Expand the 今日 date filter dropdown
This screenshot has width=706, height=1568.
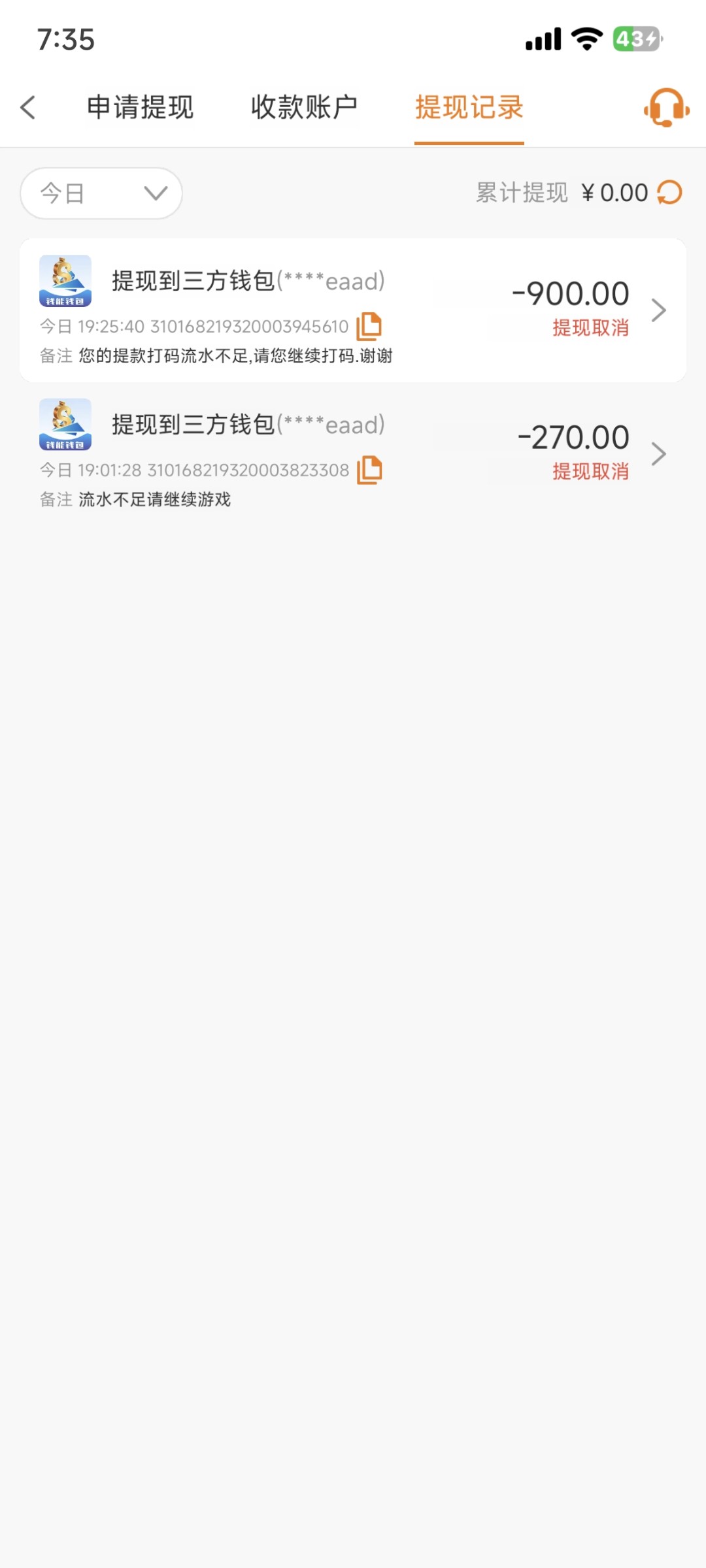coord(101,193)
